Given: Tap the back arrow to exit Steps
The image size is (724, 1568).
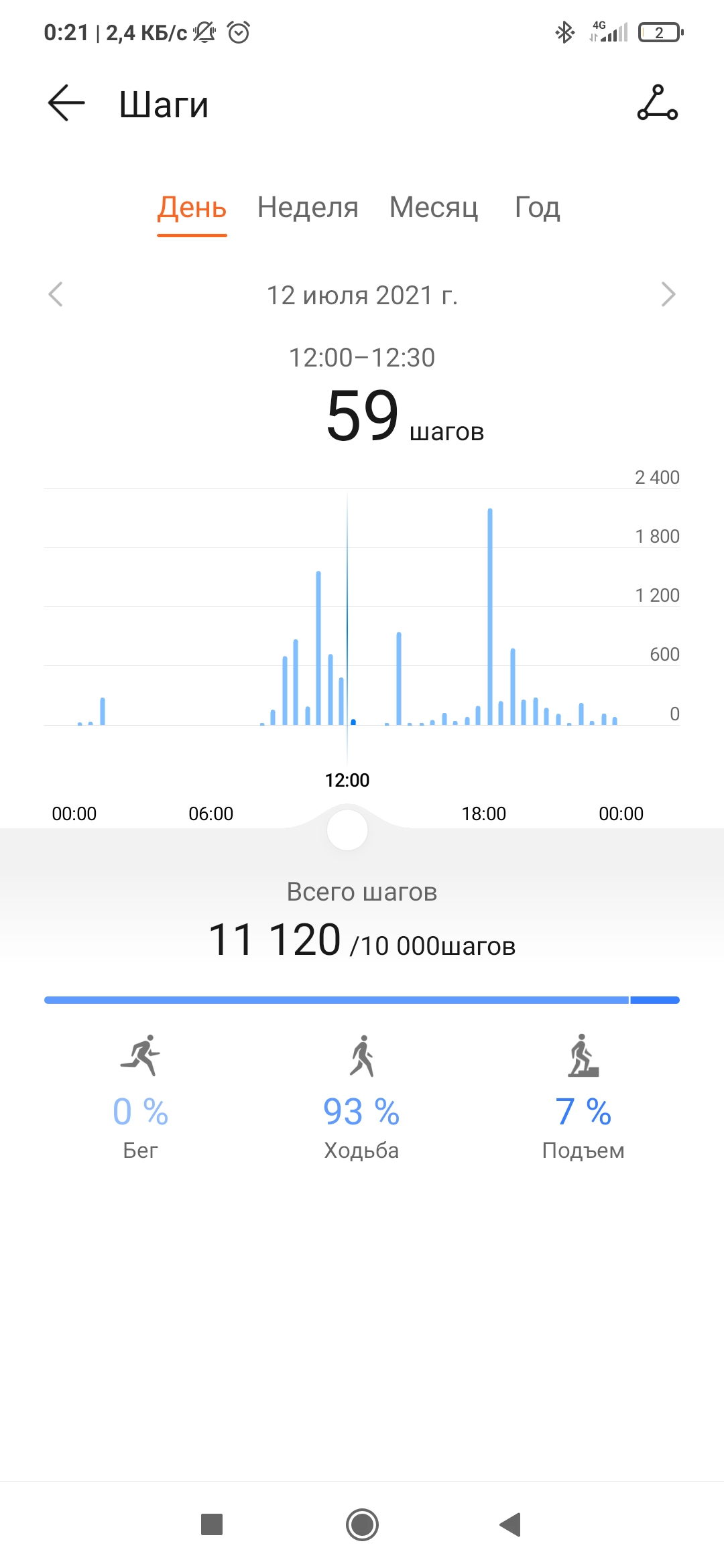Looking at the screenshot, I should coord(65,104).
